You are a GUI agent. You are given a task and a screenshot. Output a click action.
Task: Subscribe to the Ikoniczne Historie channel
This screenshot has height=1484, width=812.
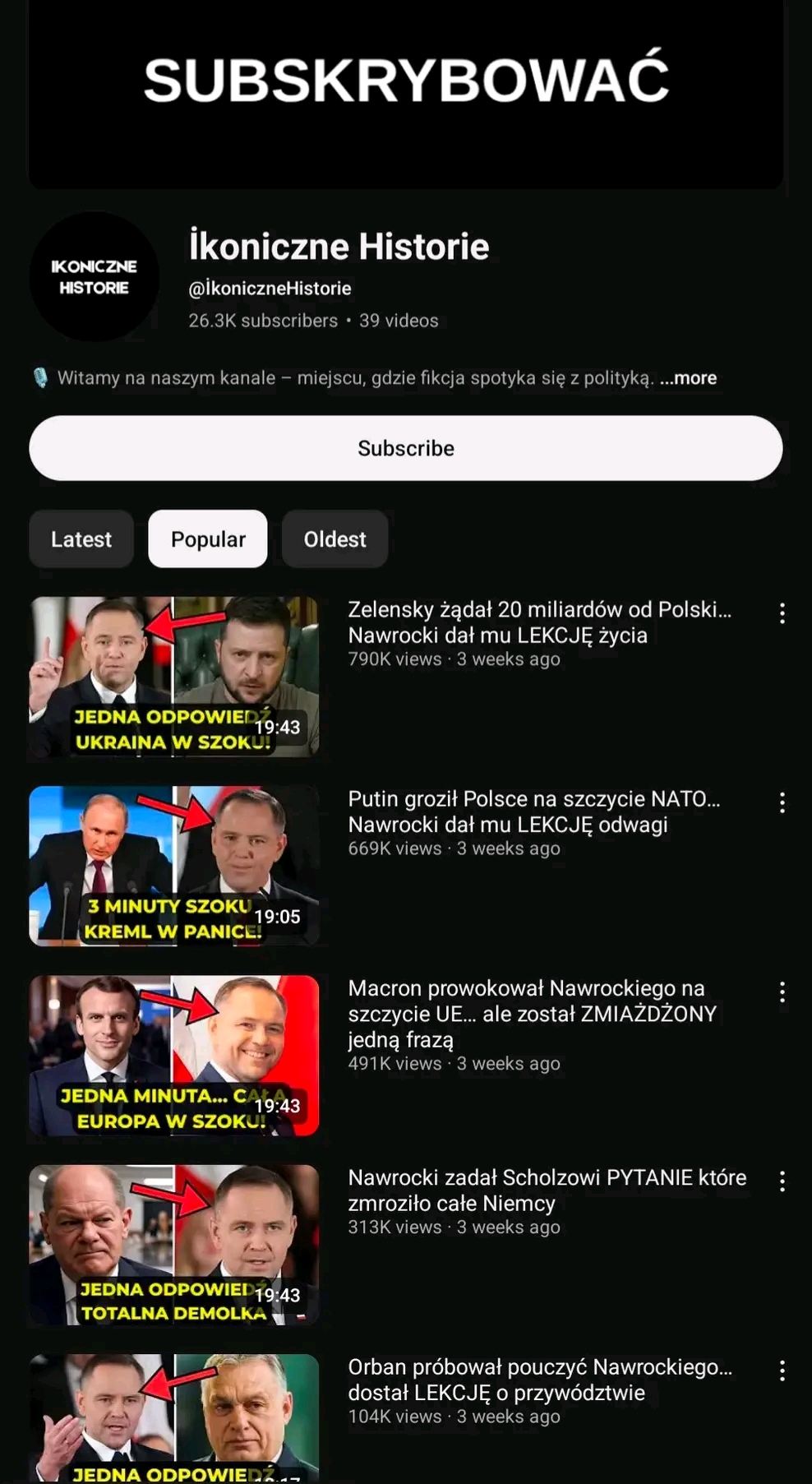click(405, 448)
